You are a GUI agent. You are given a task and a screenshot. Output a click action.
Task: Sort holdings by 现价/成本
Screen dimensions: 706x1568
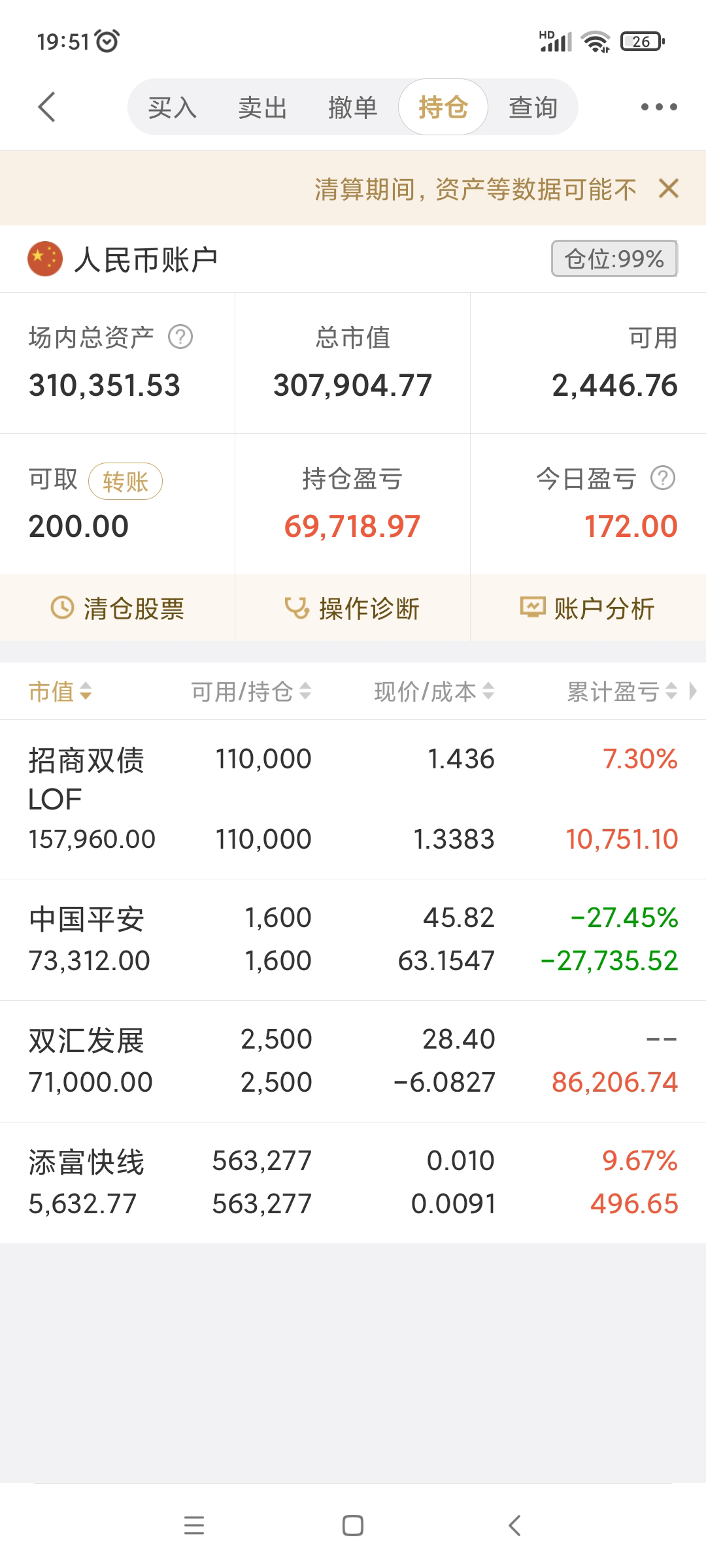pyautogui.click(x=434, y=691)
